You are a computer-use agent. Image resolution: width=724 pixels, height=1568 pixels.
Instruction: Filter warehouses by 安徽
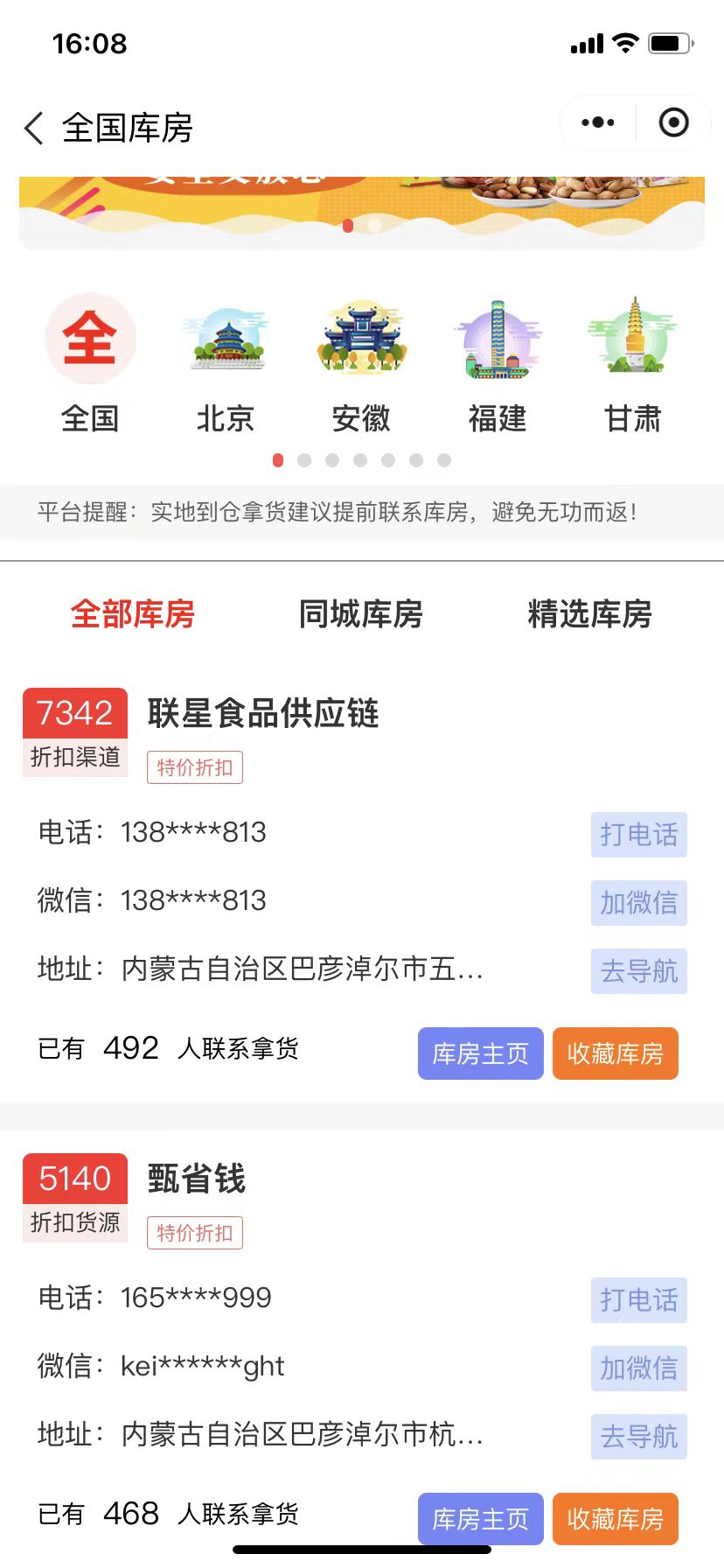pyautogui.click(x=361, y=340)
